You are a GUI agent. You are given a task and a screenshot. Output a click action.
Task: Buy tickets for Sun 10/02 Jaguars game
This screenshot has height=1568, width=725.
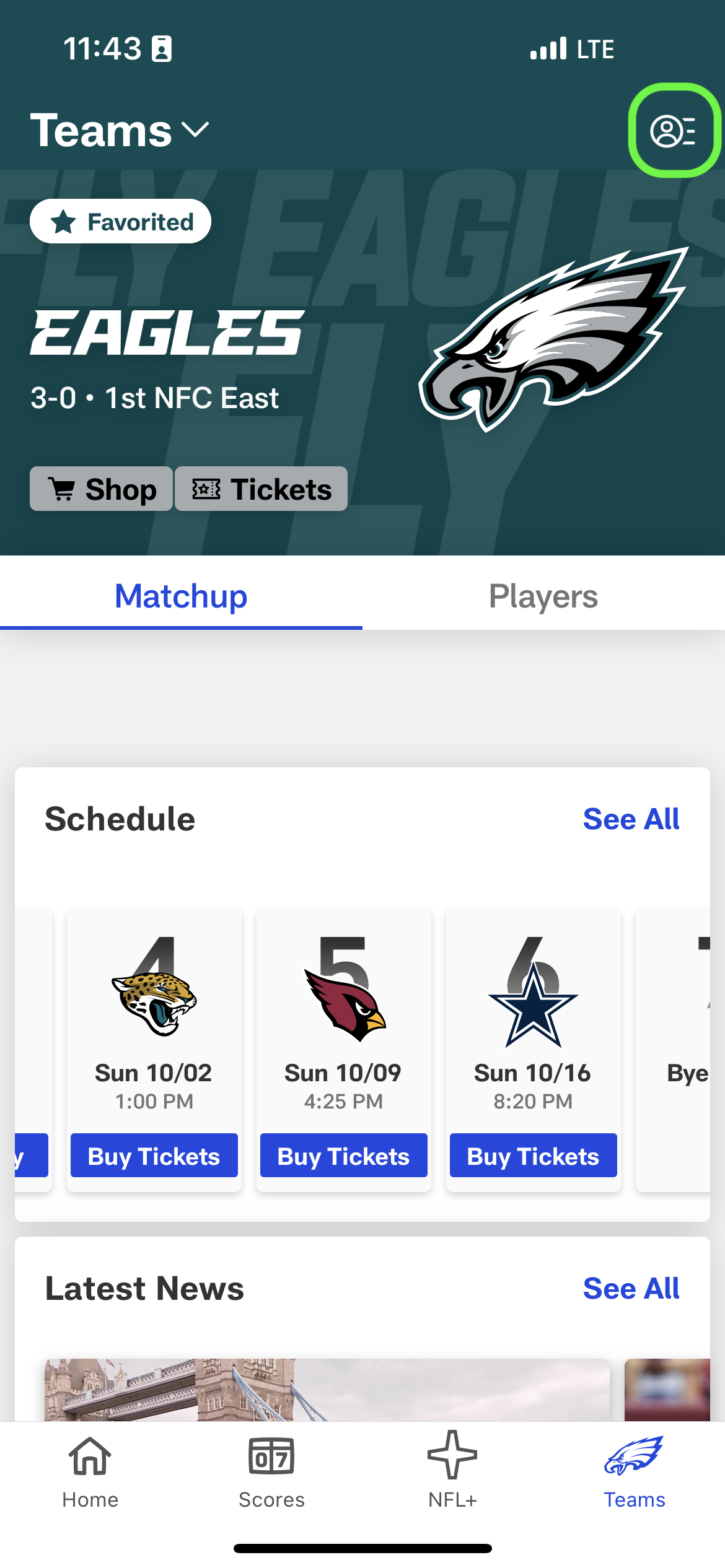click(154, 1156)
